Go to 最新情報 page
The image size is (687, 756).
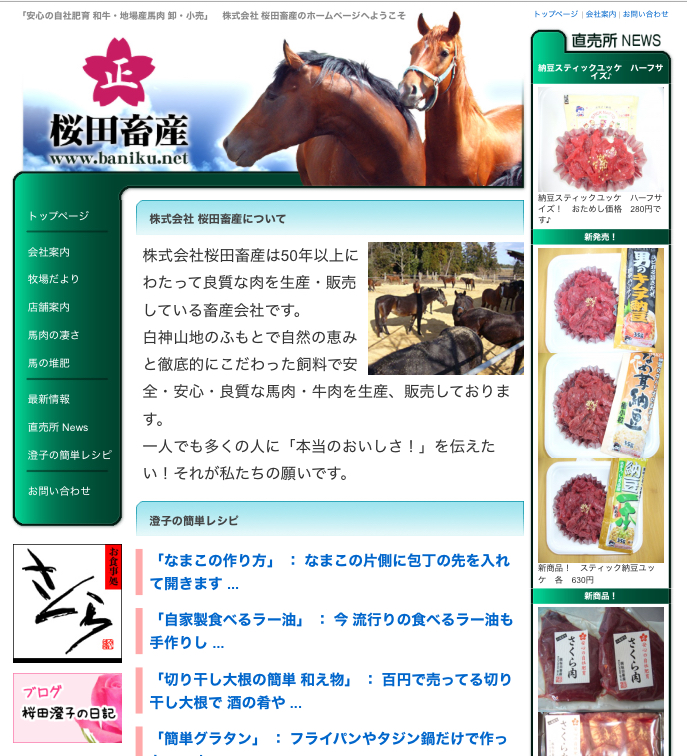(x=48, y=399)
